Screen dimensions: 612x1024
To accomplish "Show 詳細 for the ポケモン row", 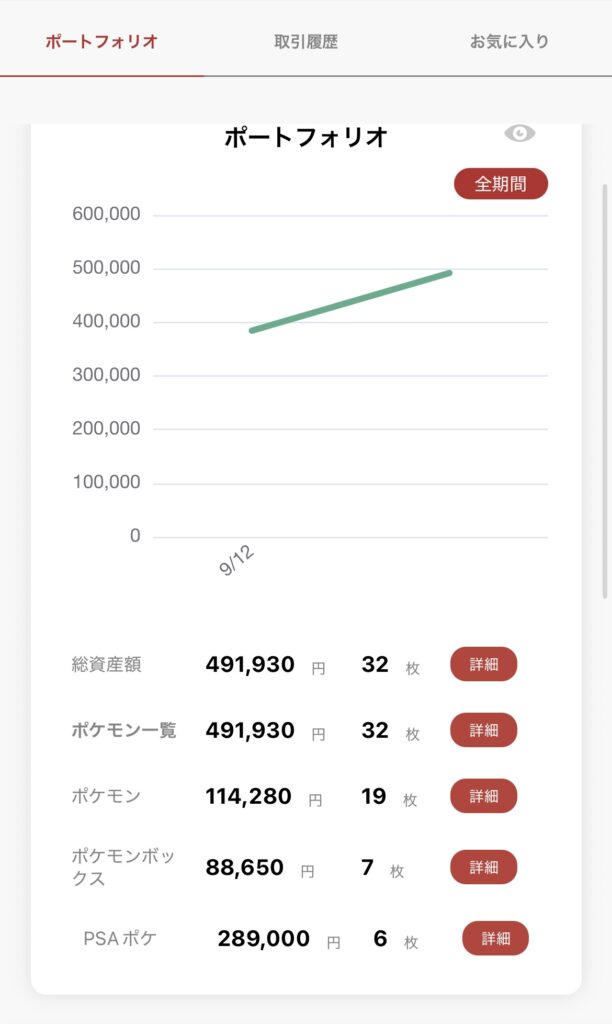I will point(483,796).
